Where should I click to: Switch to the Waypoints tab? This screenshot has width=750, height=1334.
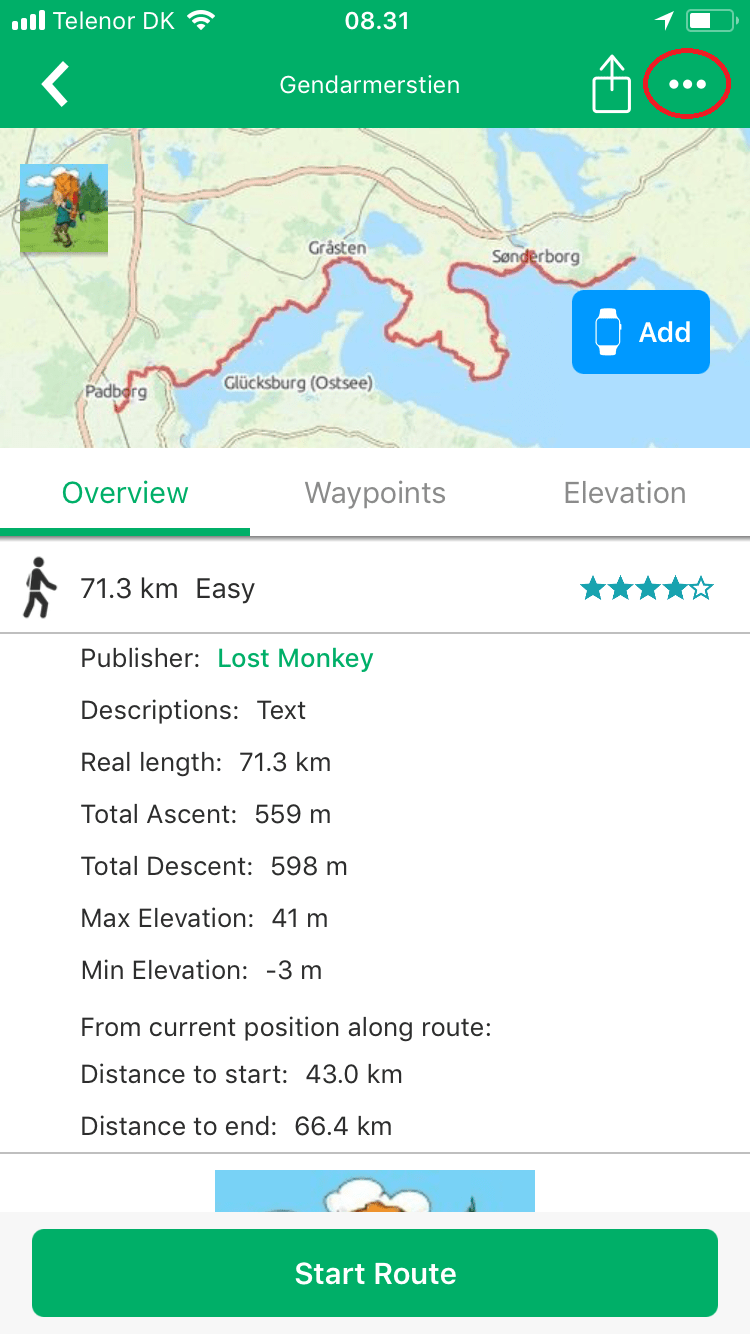pos(375,493)
